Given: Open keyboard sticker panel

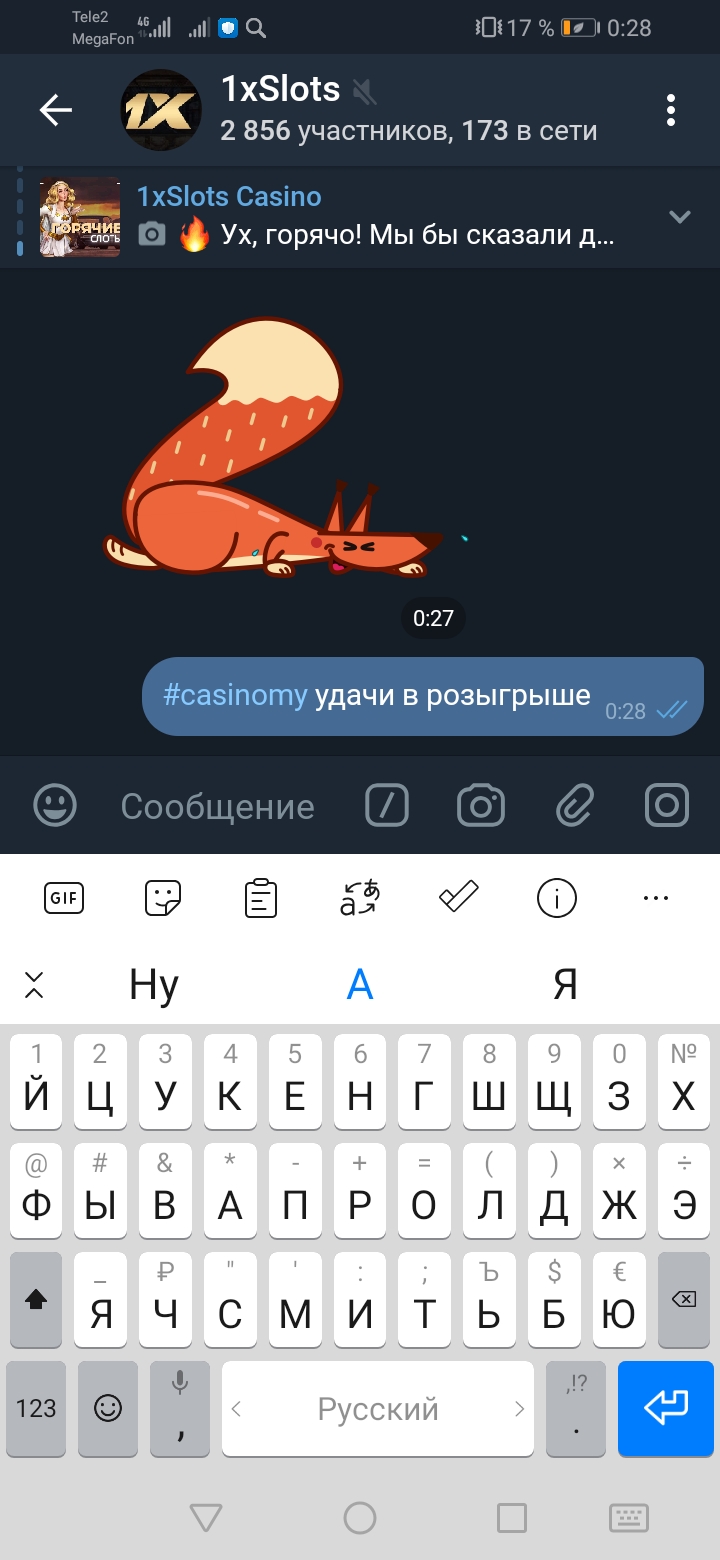Looking at the screenshot, I should point(163,898).
